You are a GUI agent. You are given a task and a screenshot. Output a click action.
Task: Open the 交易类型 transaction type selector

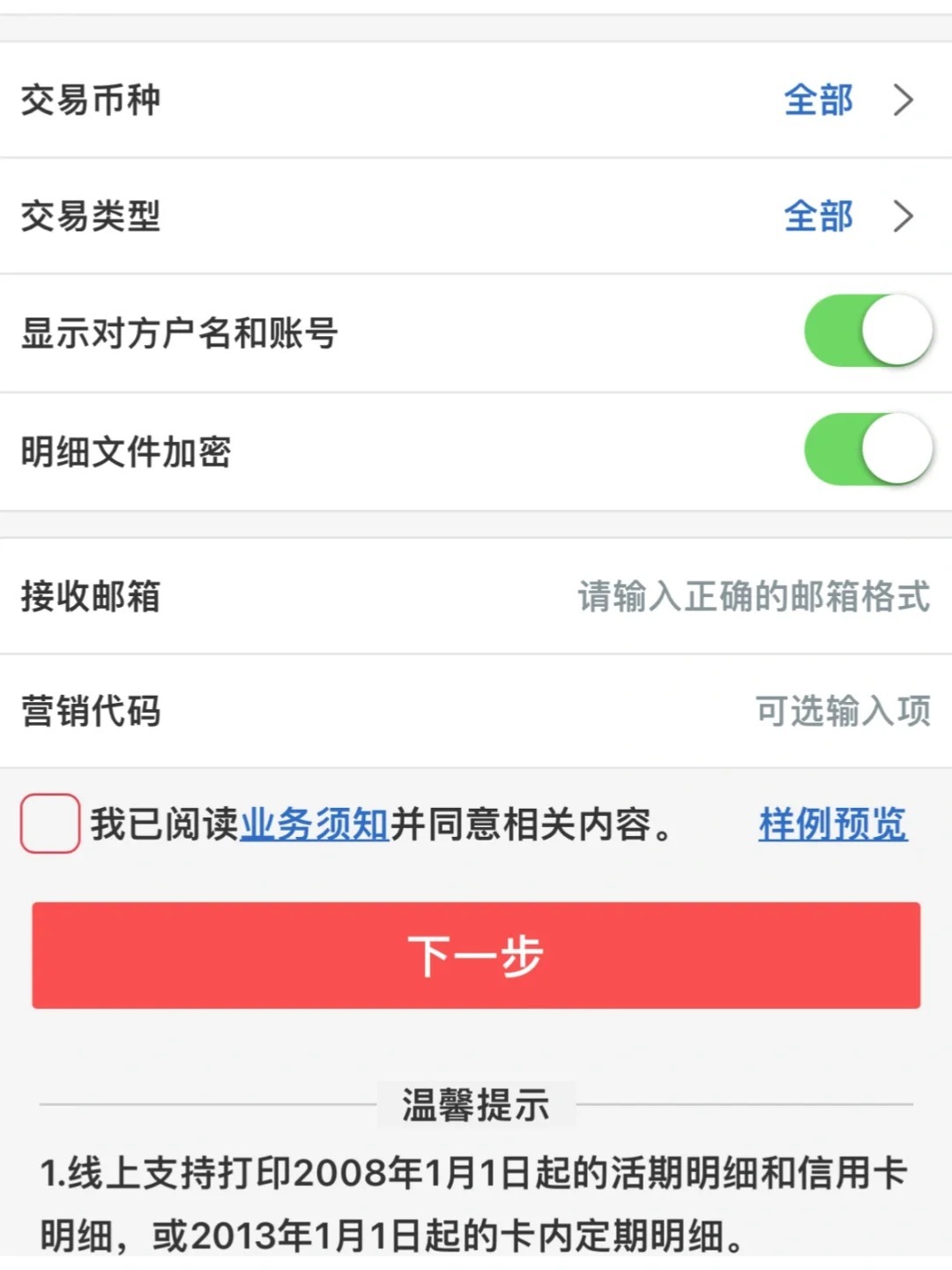[476, 214]
